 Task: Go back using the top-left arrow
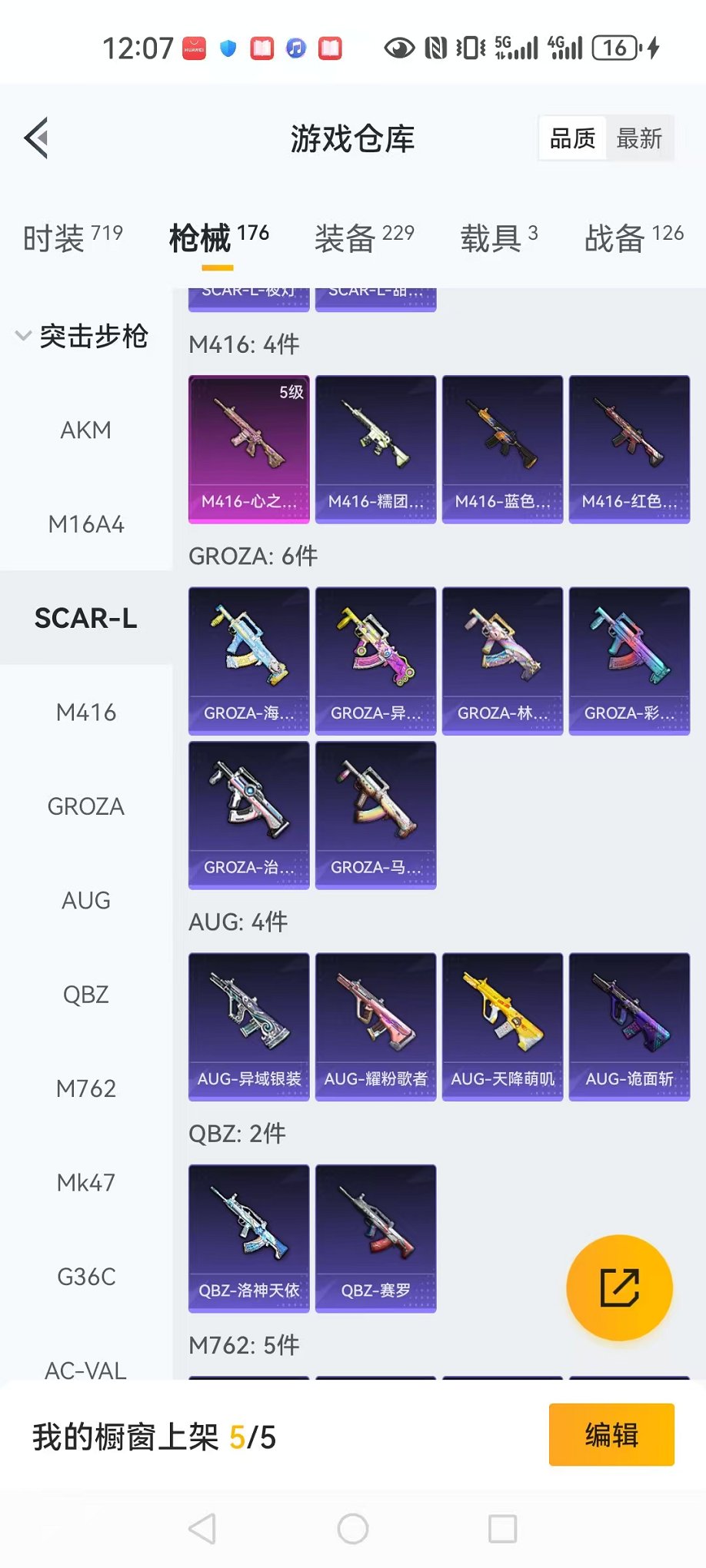[36, 138]
